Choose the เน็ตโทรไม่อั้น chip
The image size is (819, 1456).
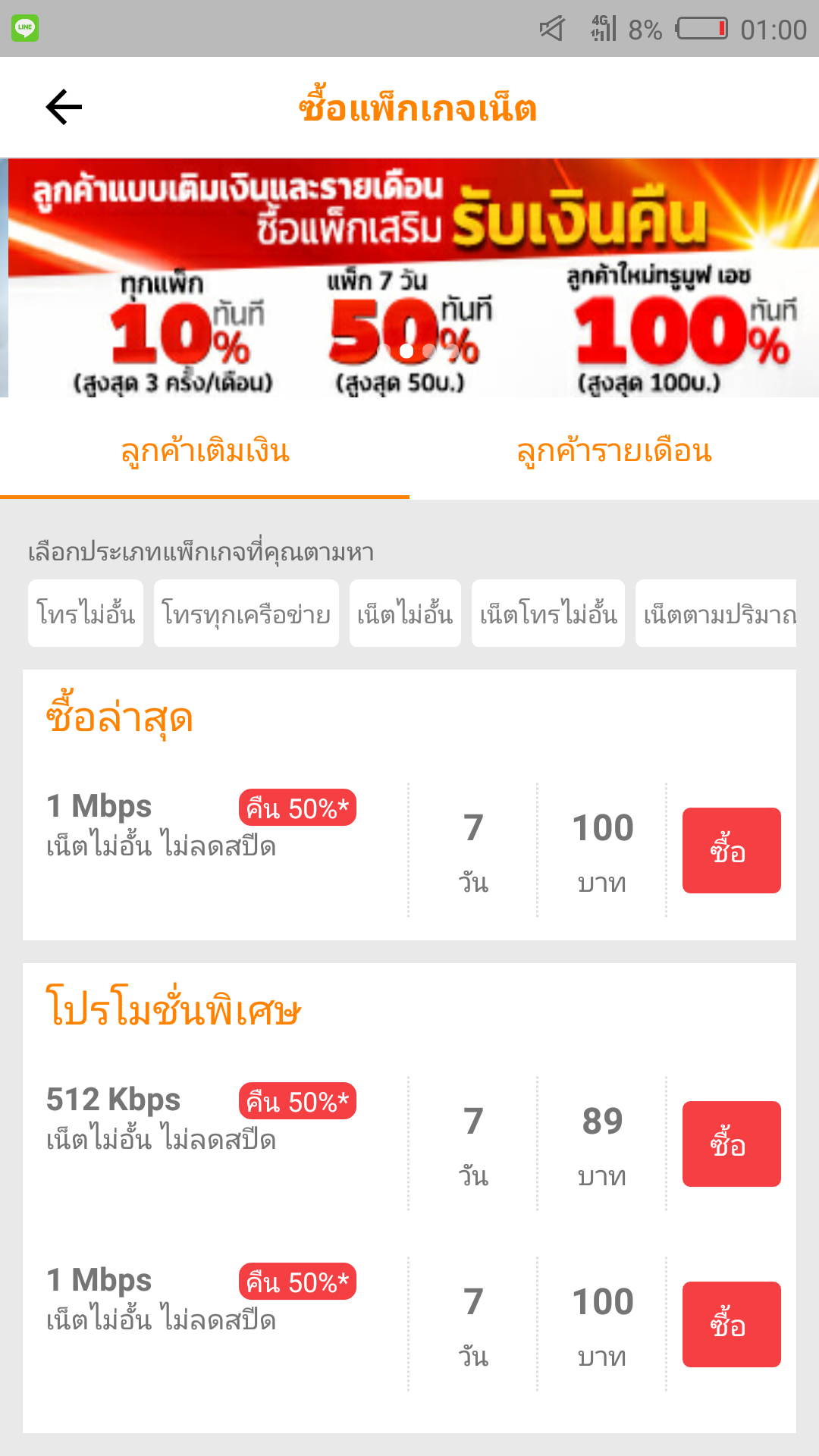(548, 613)
